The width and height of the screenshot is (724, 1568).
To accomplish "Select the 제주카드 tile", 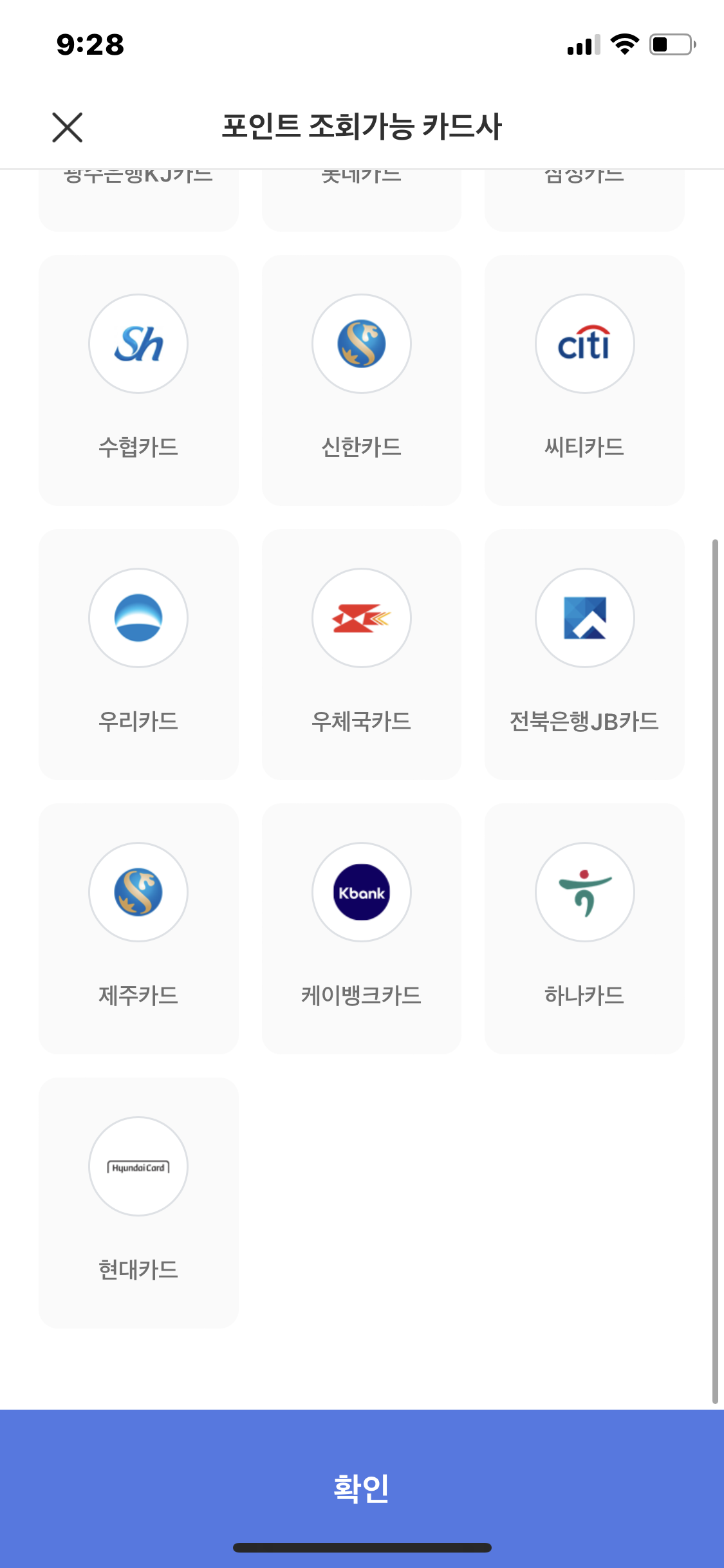I will click(x=138, y=929).
